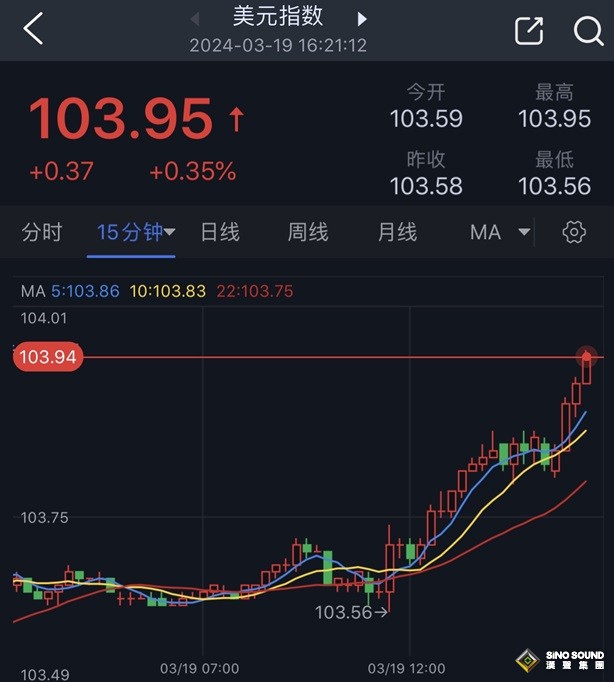
Task: Open the search magnifier
Action: point(588,30)
